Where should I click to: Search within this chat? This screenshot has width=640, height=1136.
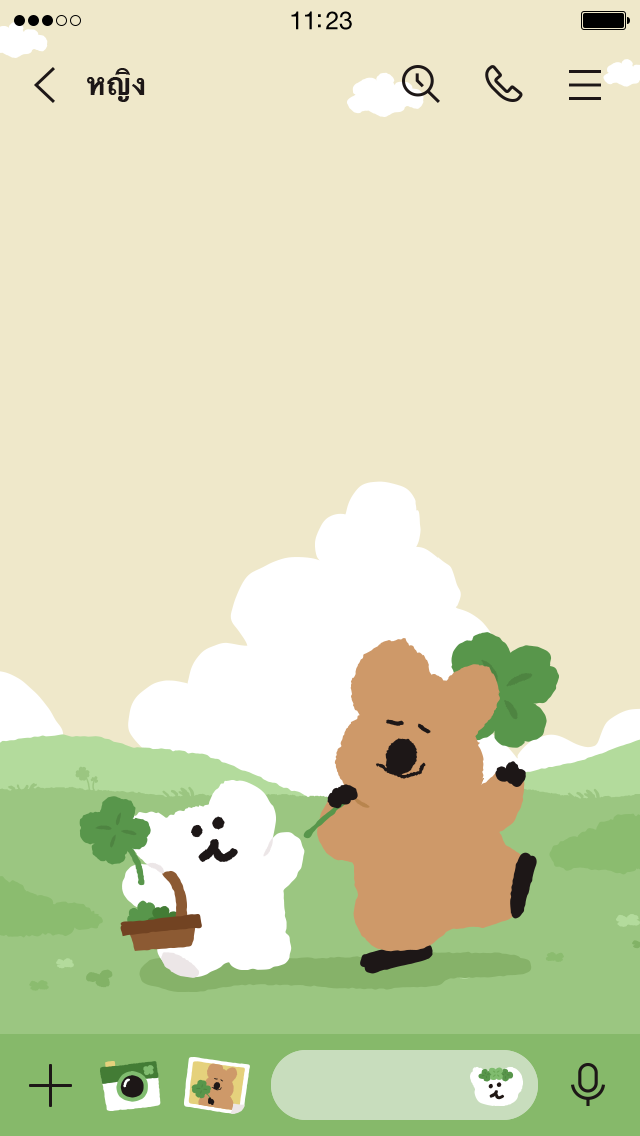420,84
